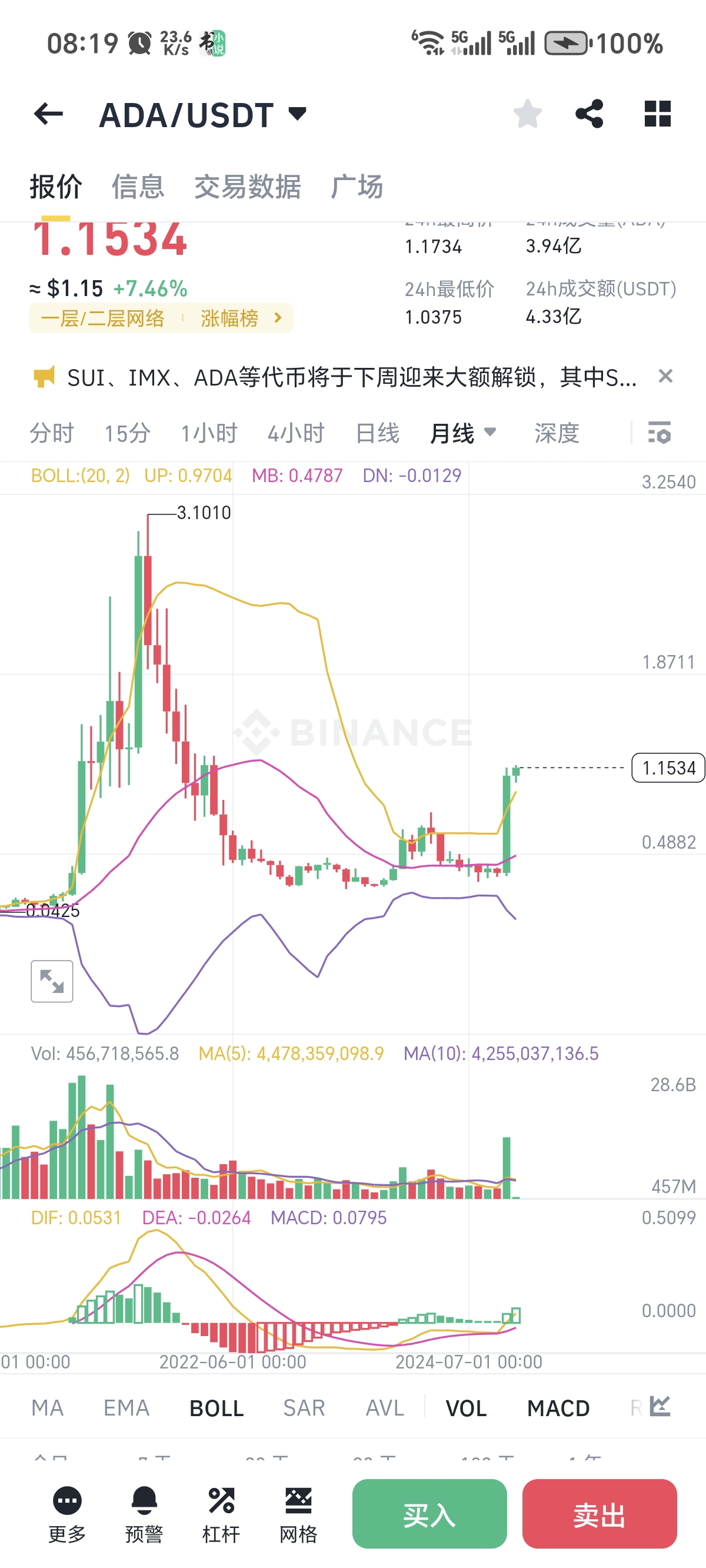Viewport: 706px width, 1568px height.
Task: Select the 4小时 chart interval
Action: point(296,433)
